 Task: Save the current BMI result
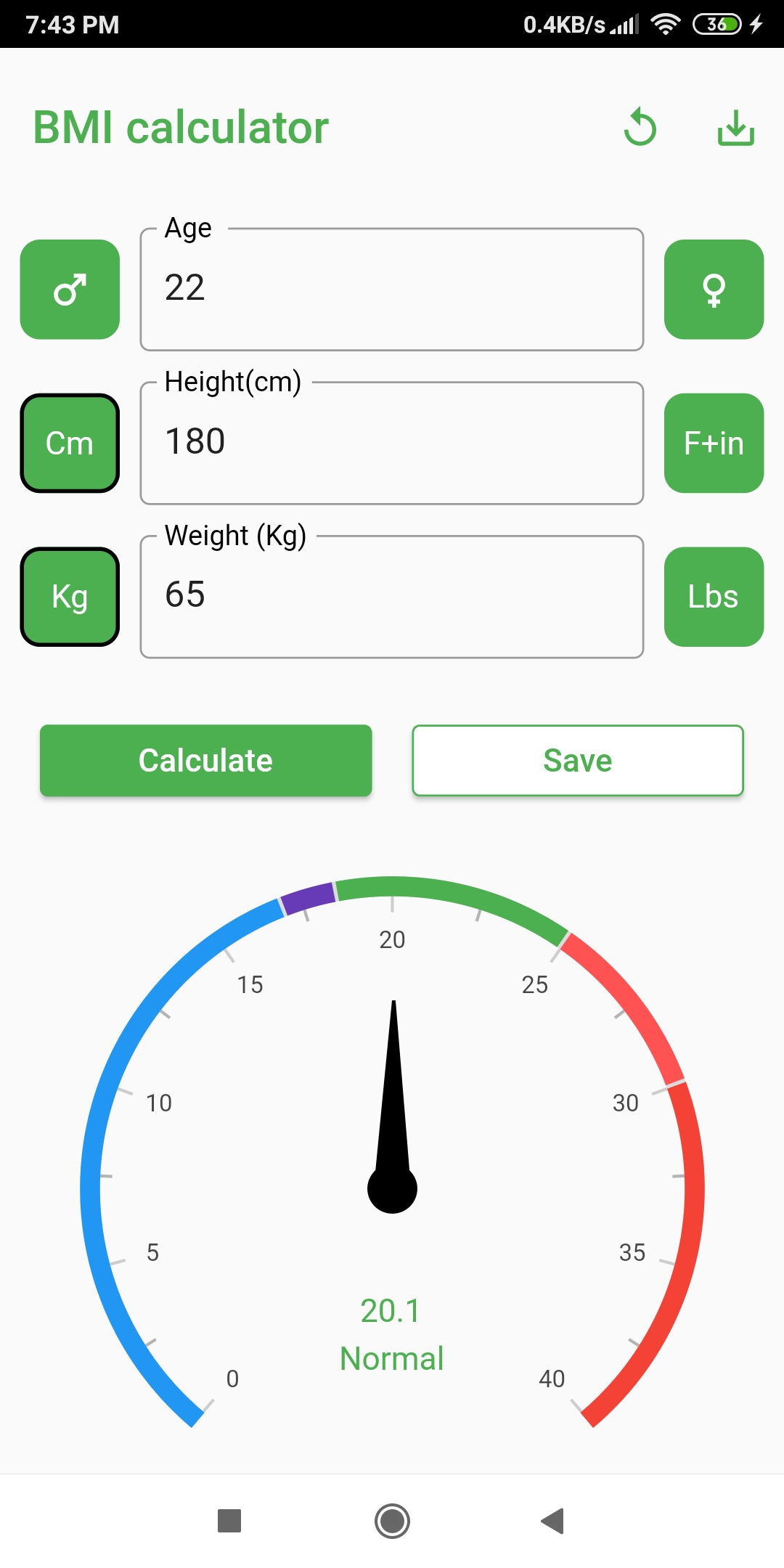577,760
